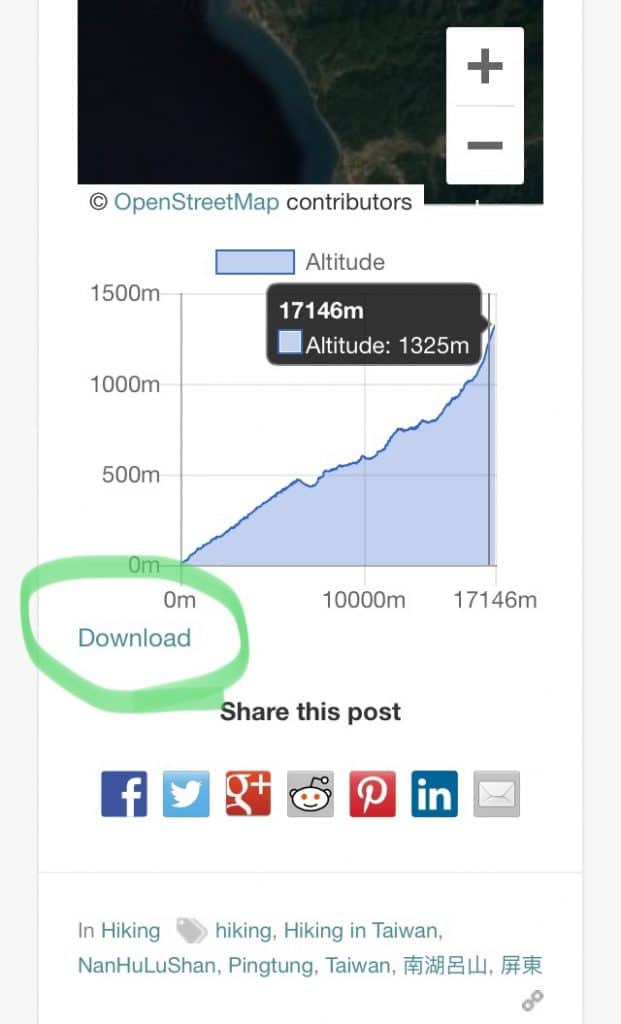Share this post on Reddit

[310, 795]
